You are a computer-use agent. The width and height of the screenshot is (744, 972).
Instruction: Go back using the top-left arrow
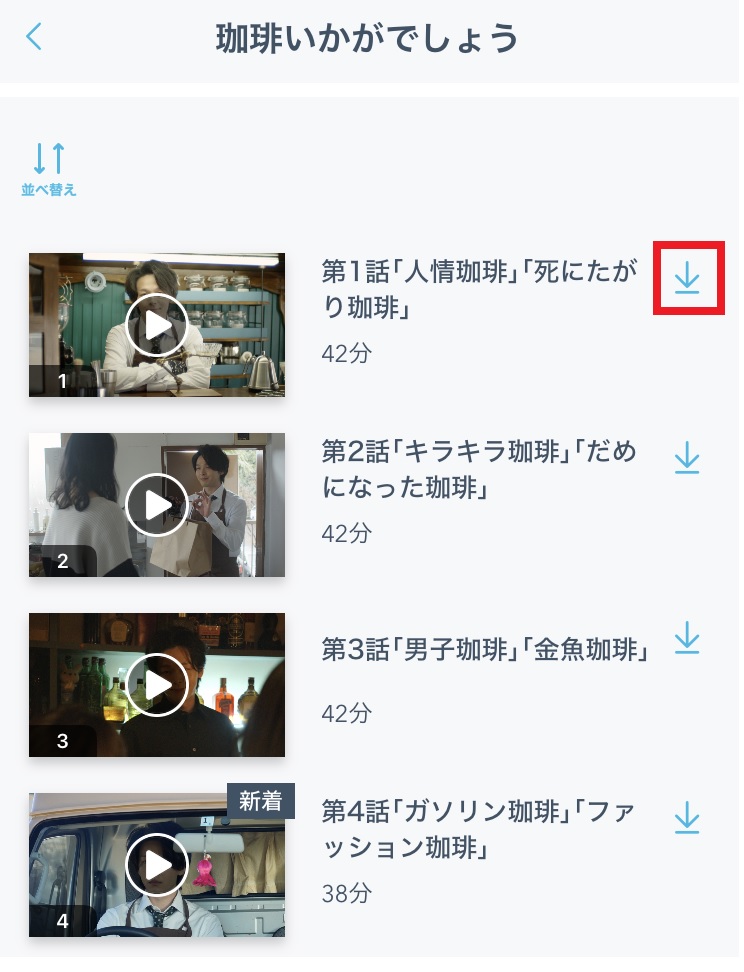point(35,38)
